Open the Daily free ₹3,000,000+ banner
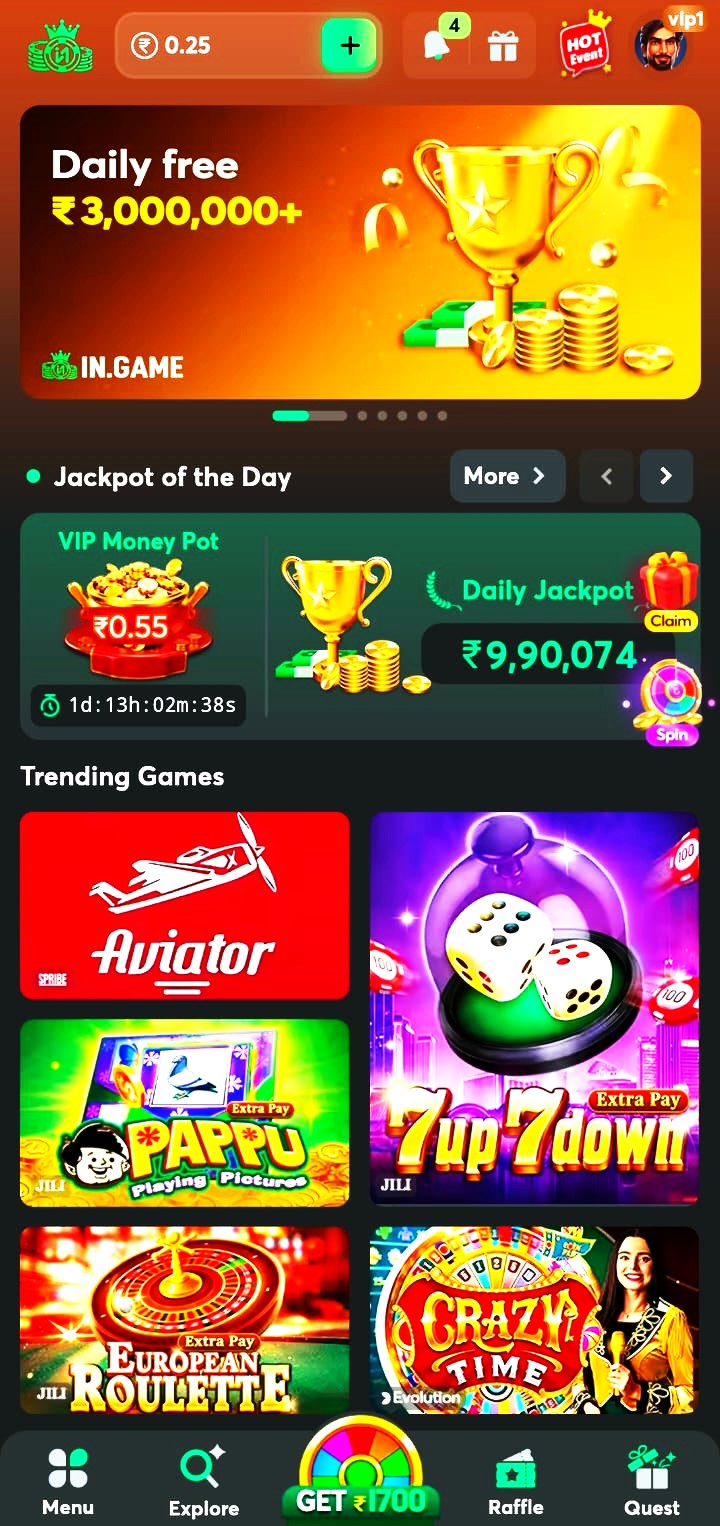This screenshot has height=1526, width=720. 360,252
